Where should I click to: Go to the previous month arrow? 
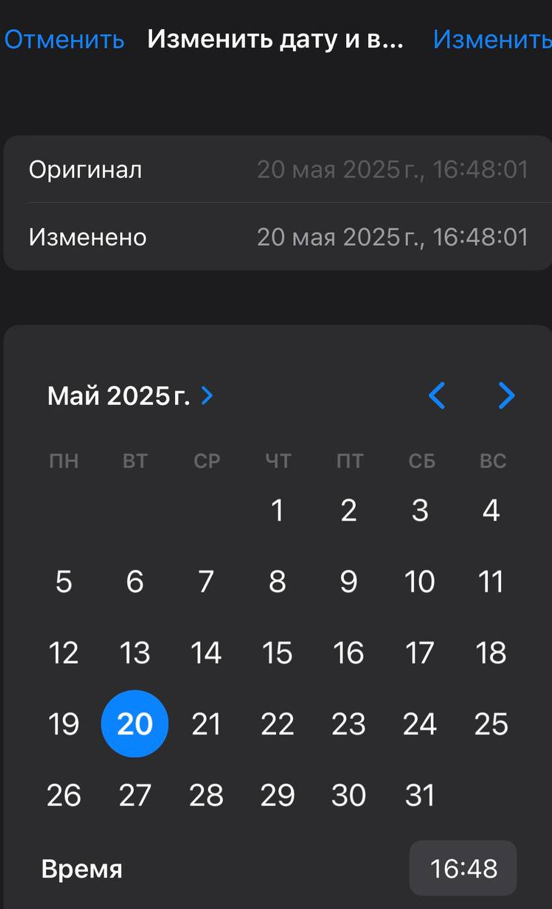tap(437, 395)
